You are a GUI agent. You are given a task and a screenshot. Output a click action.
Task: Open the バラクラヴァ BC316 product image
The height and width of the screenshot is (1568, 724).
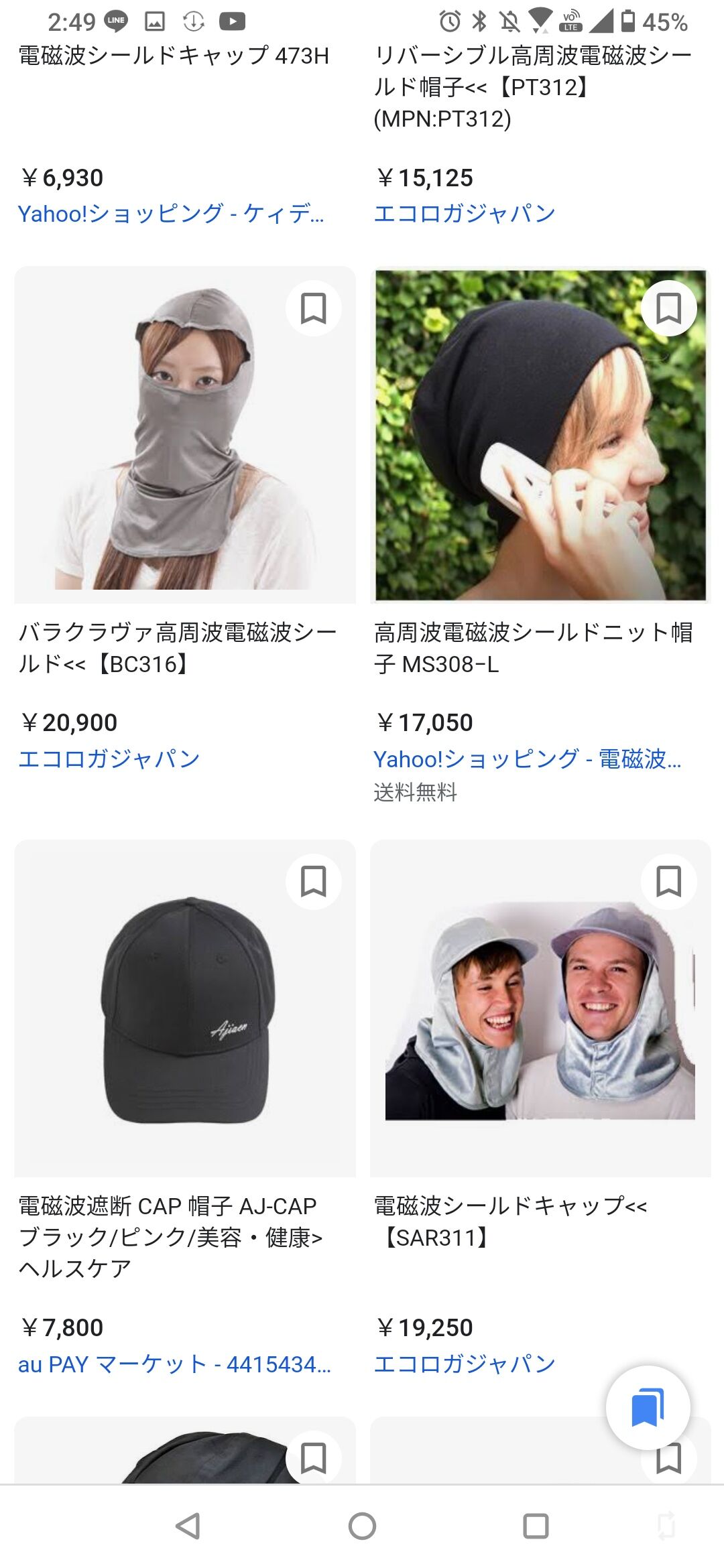tap(185, 436)
